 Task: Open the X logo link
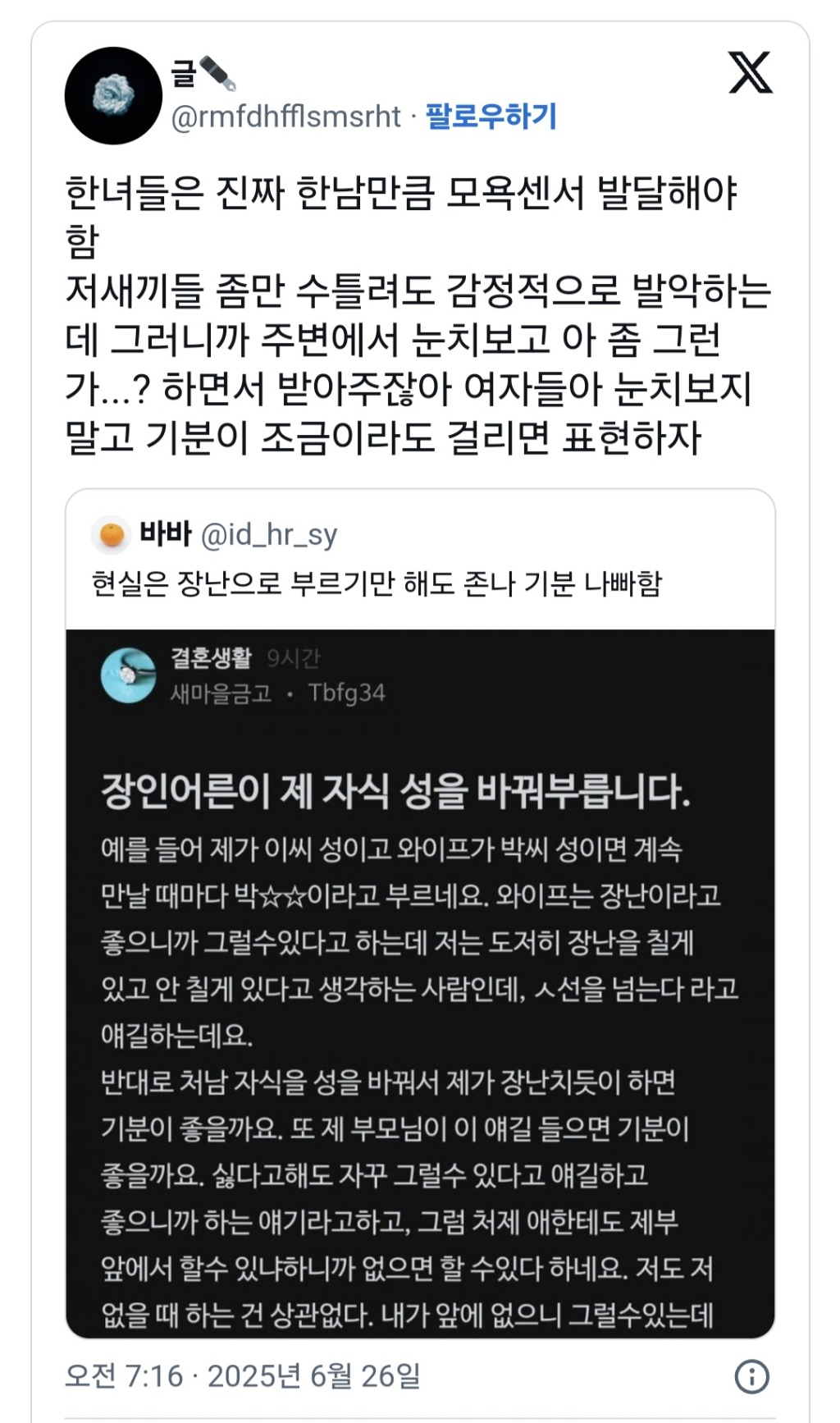tap(750, 73)
